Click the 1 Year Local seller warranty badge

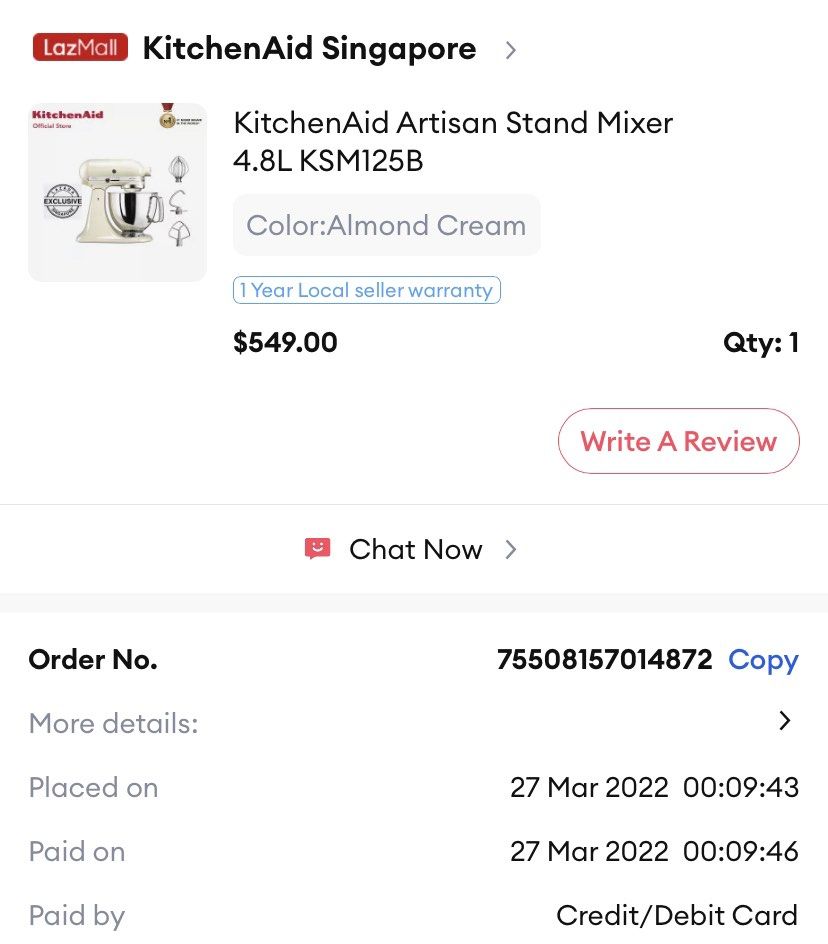coord(366,290)
